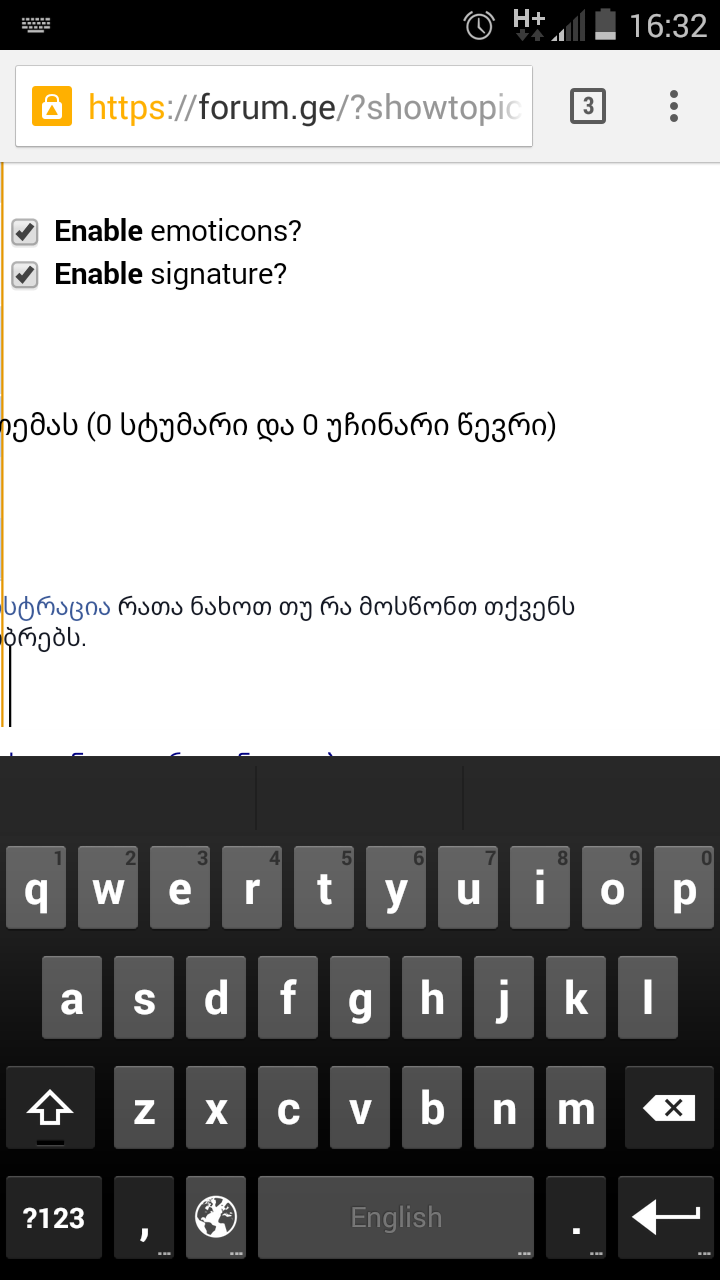Switch keyboard to ?123 symbols
720x1280 pixels.
point(53,1218)
